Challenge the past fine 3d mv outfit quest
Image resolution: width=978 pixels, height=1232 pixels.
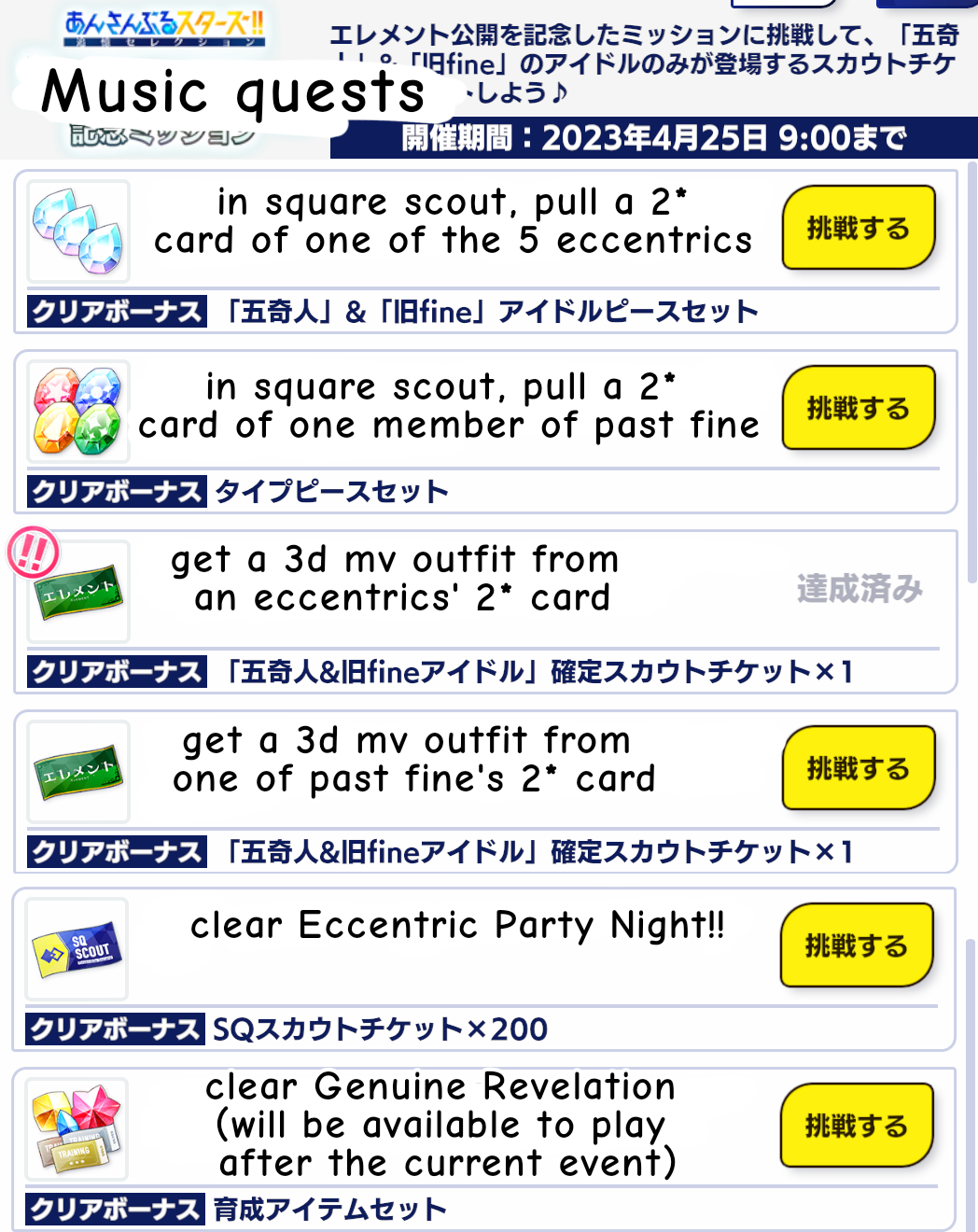coord(859,768)
